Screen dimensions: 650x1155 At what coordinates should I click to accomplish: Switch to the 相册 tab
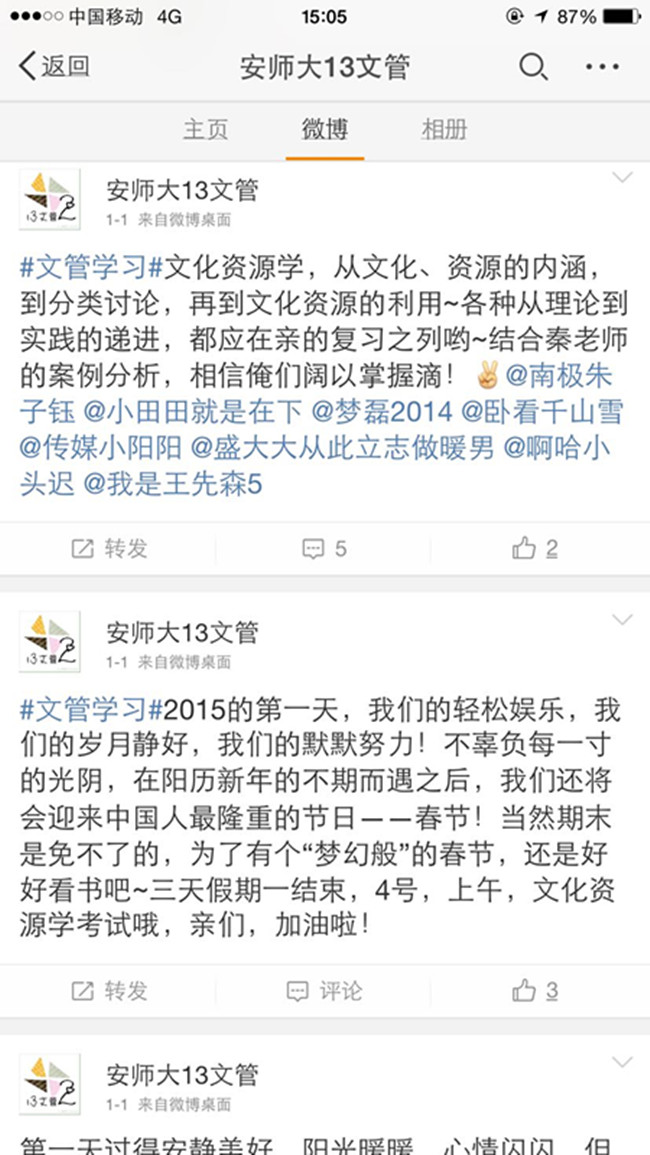pos(444,129)
